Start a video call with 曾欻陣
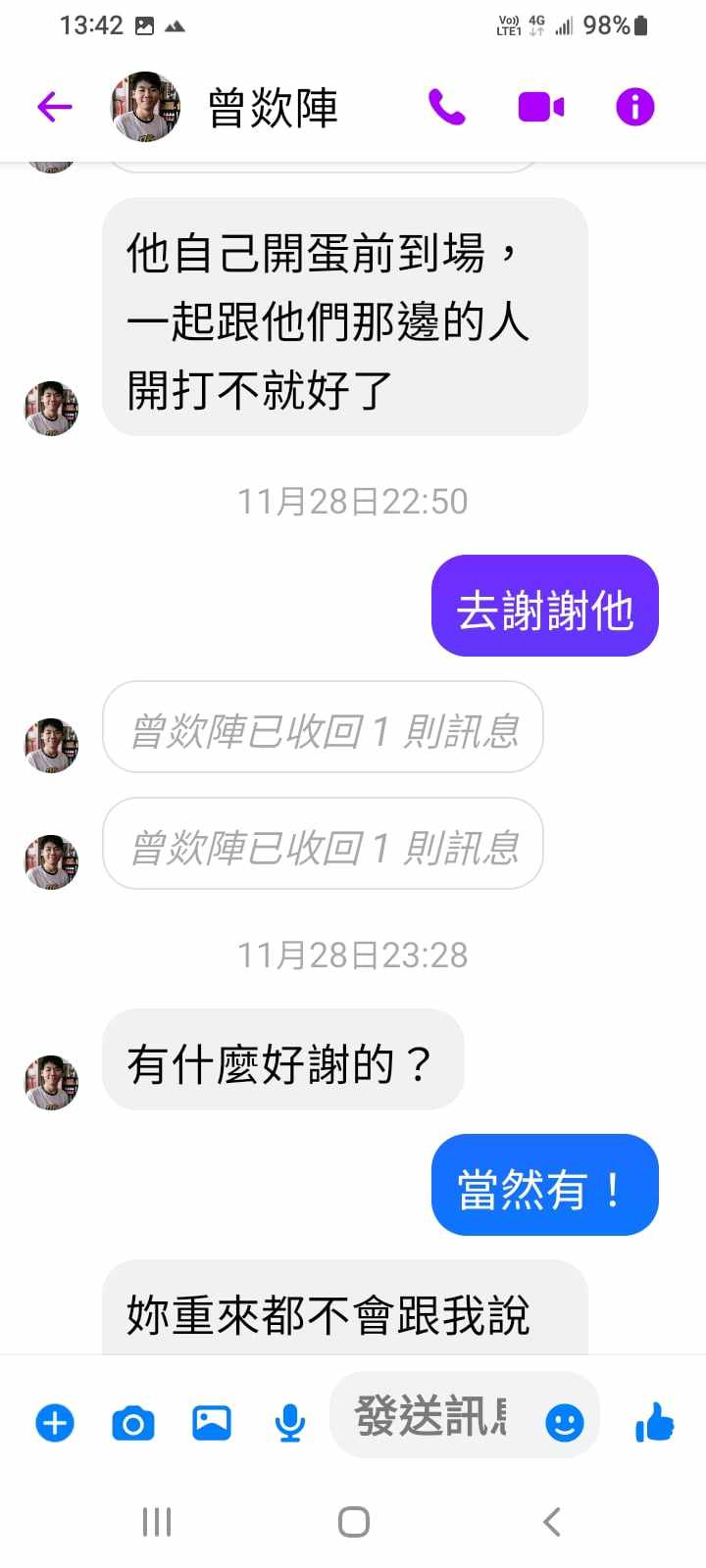The height and width of the screenshot is (1568, 706). tap(540, 107)
